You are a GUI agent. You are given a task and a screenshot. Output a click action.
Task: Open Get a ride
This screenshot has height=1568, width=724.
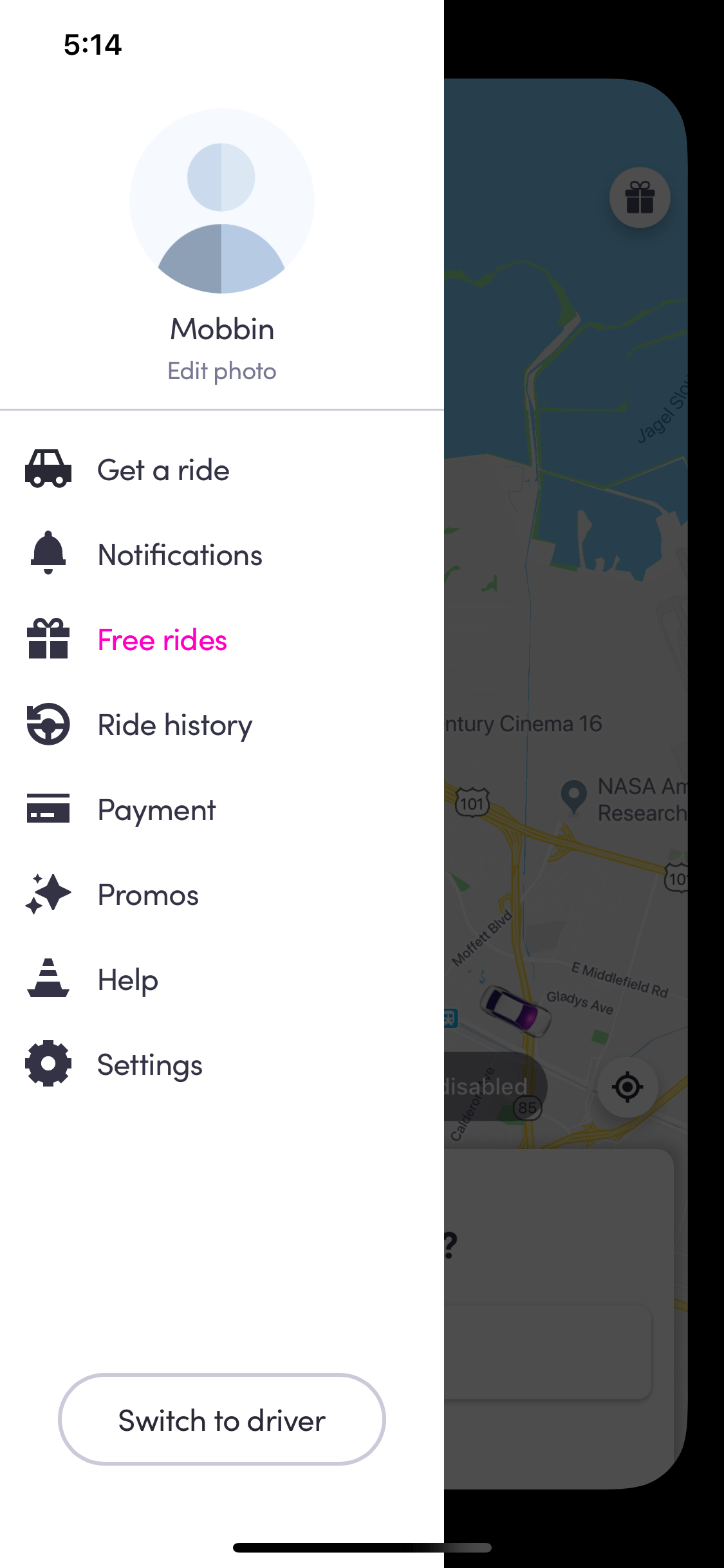[222, 470]
